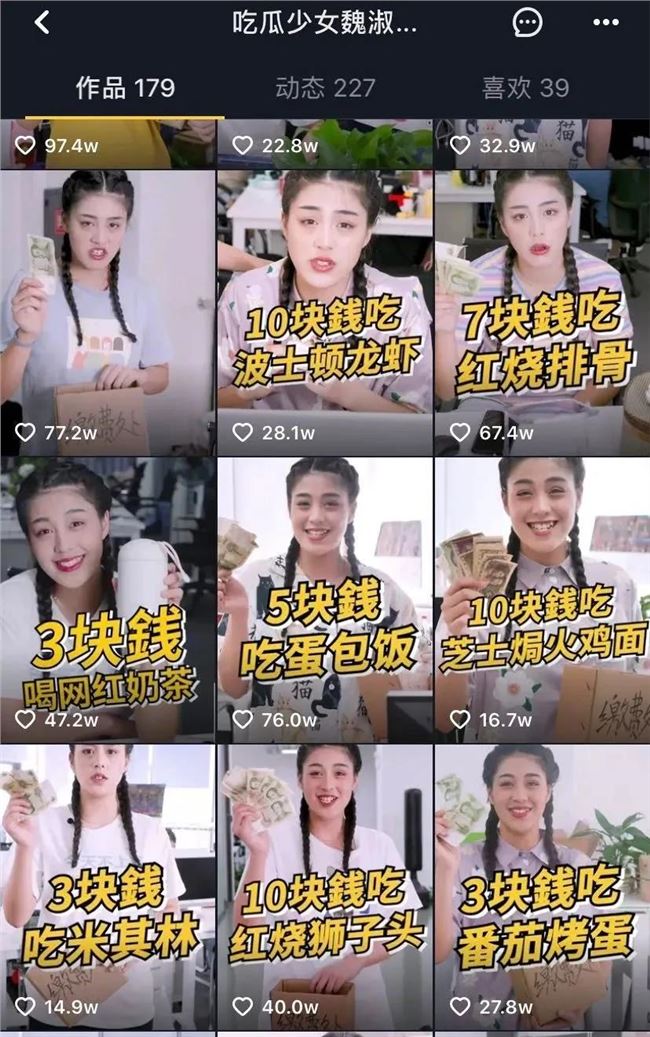The image size is (650, 1037).
Task: Open the three-dot overflow menu
Action: pyautogui.click(x=605, y=23)
